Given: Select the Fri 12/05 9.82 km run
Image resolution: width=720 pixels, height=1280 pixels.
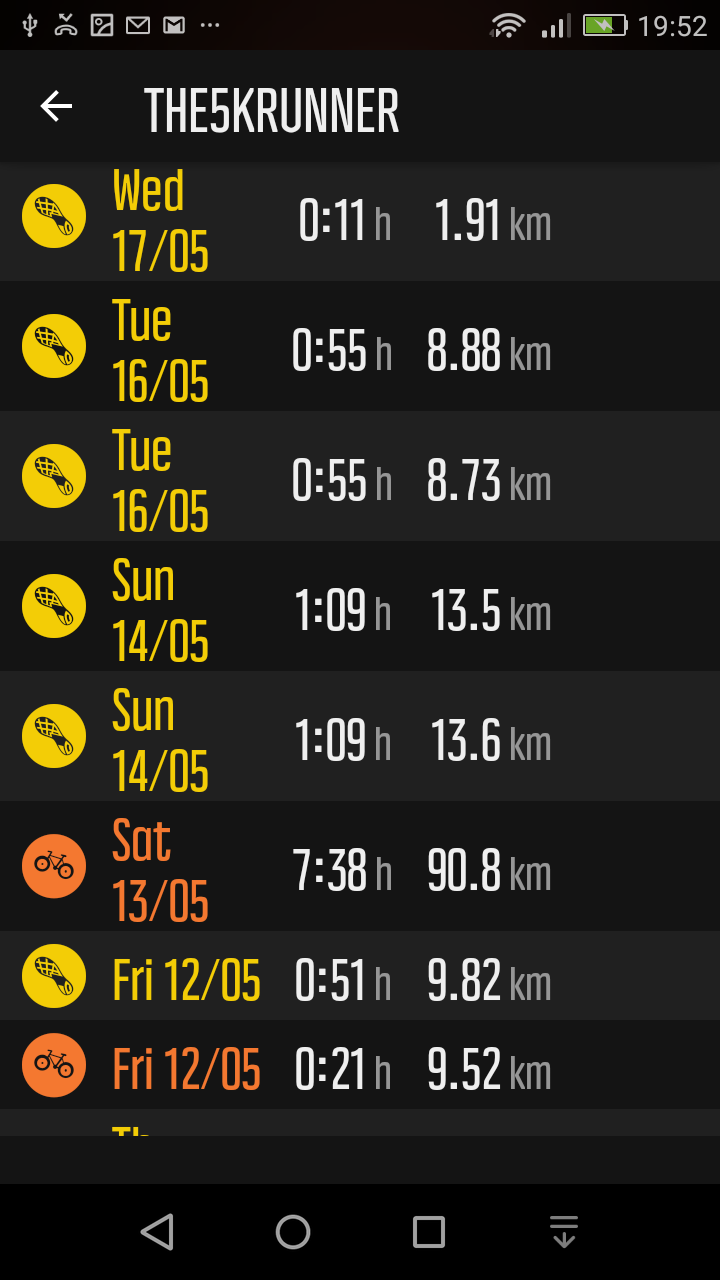Looking at the screenshot, I should (x=360, y=980).
